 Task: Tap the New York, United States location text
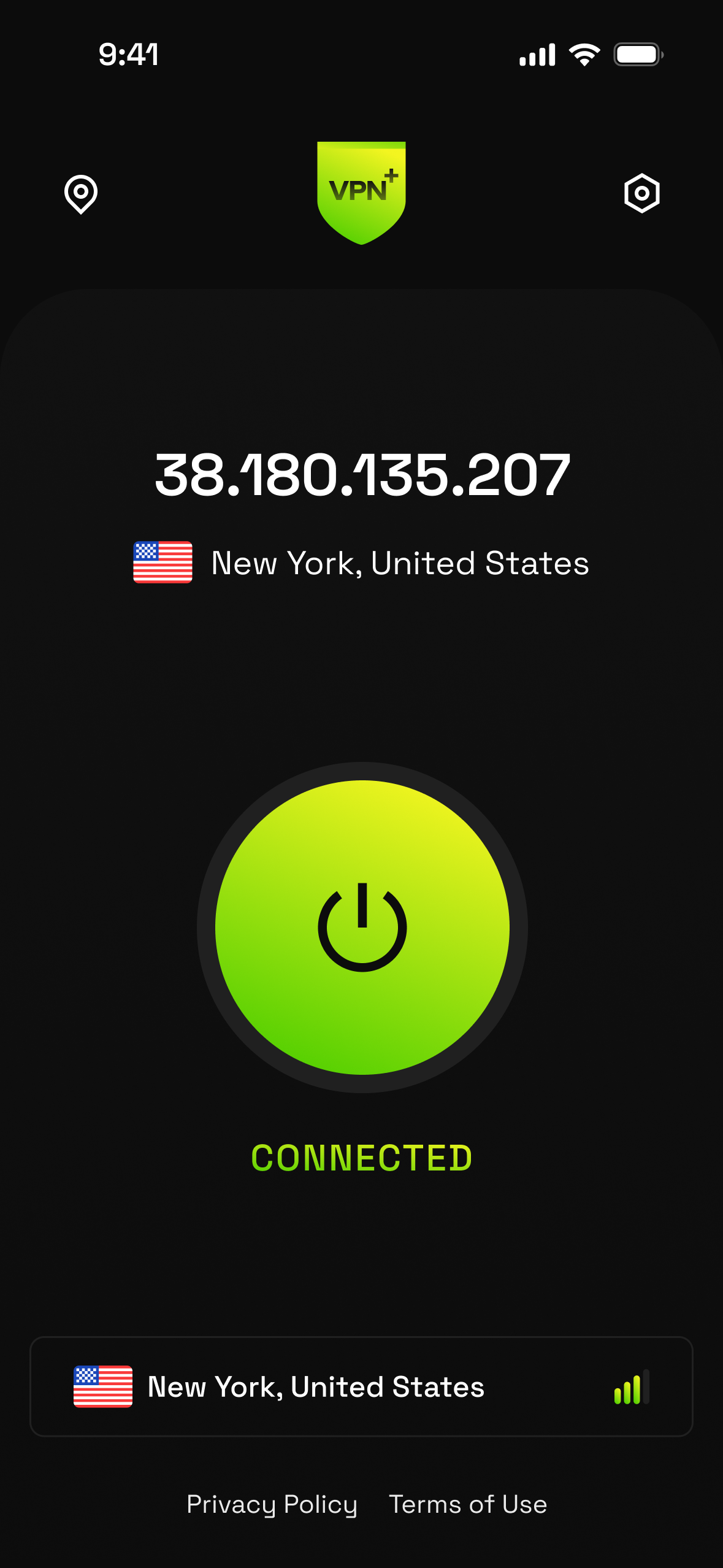(x=400, y=563)
